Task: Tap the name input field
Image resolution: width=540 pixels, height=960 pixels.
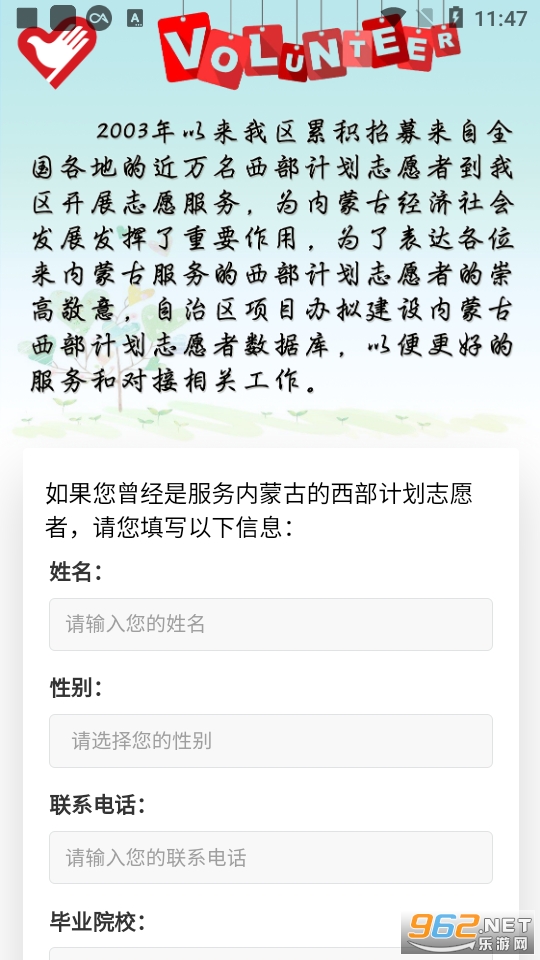Action: pos(271,624)
